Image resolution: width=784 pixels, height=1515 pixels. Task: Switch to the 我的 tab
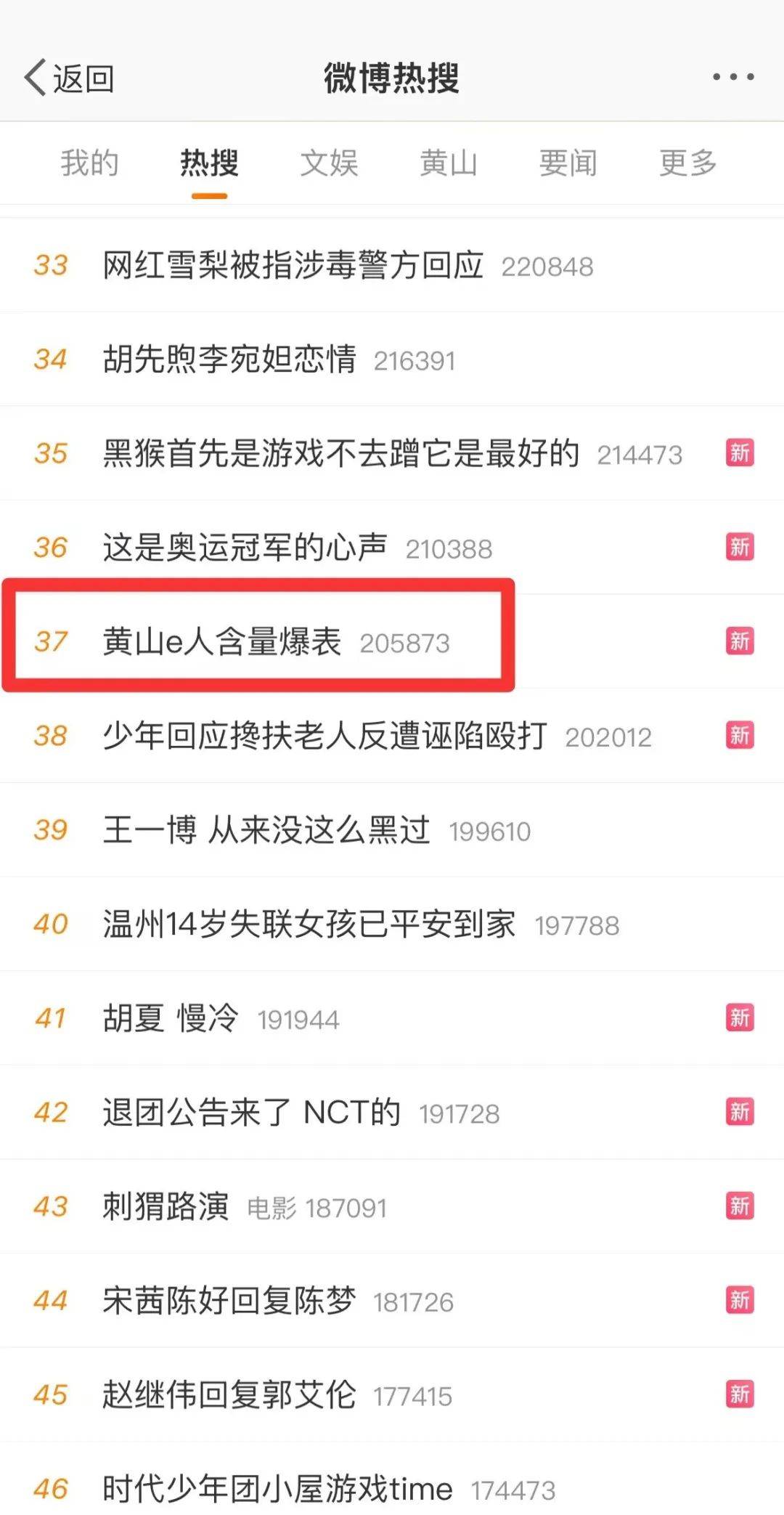tap(89, 163)
